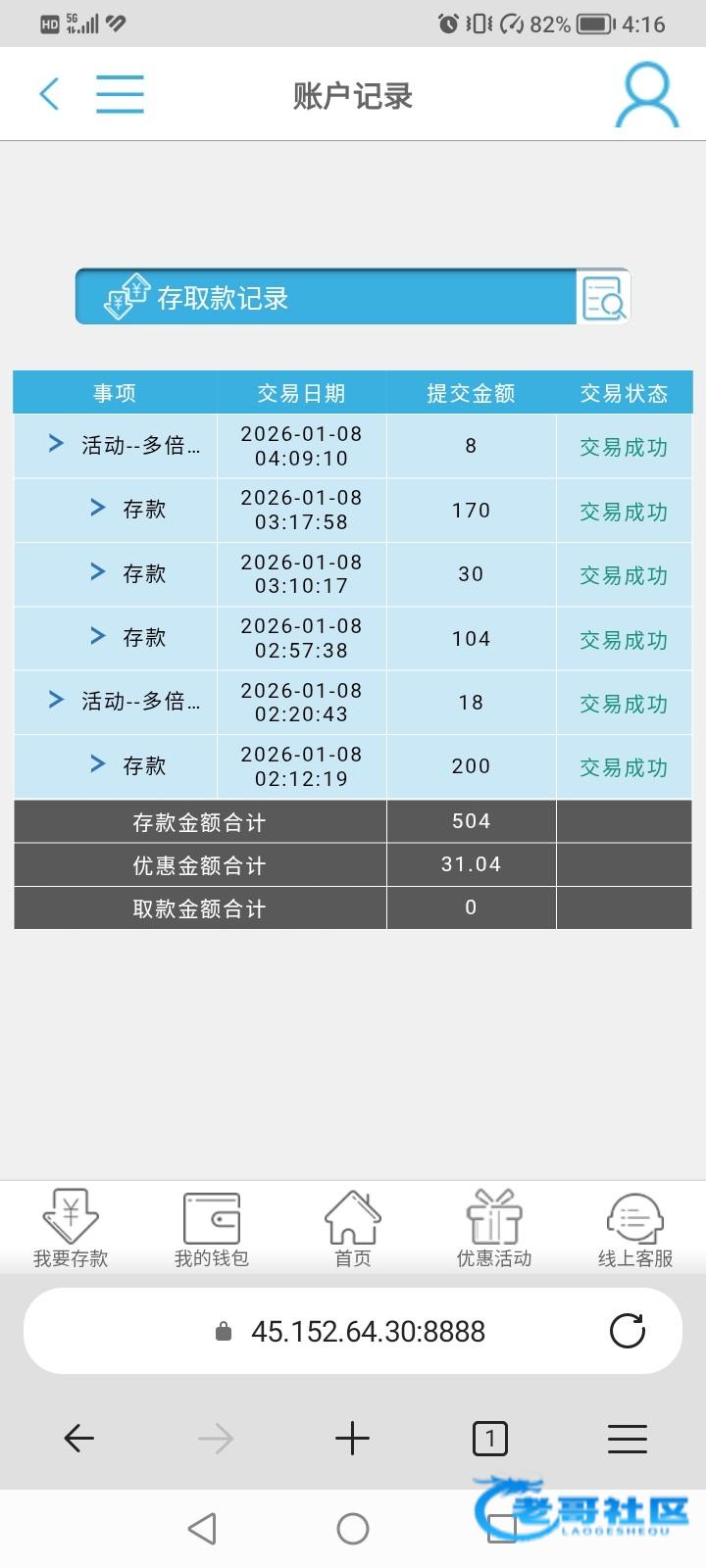
Task: Go back using the top-left arrow
Action: pyautogui.click(x=49, y=94)
